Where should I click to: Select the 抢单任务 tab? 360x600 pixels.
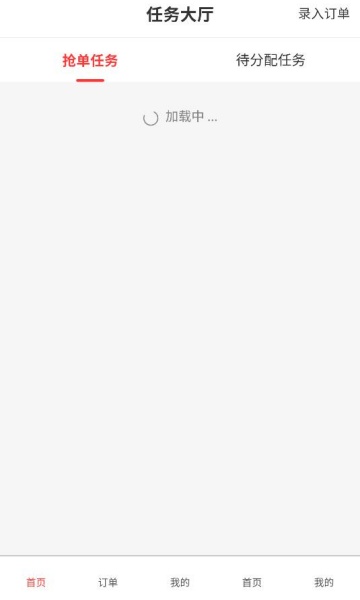click(x=90, y=60)
